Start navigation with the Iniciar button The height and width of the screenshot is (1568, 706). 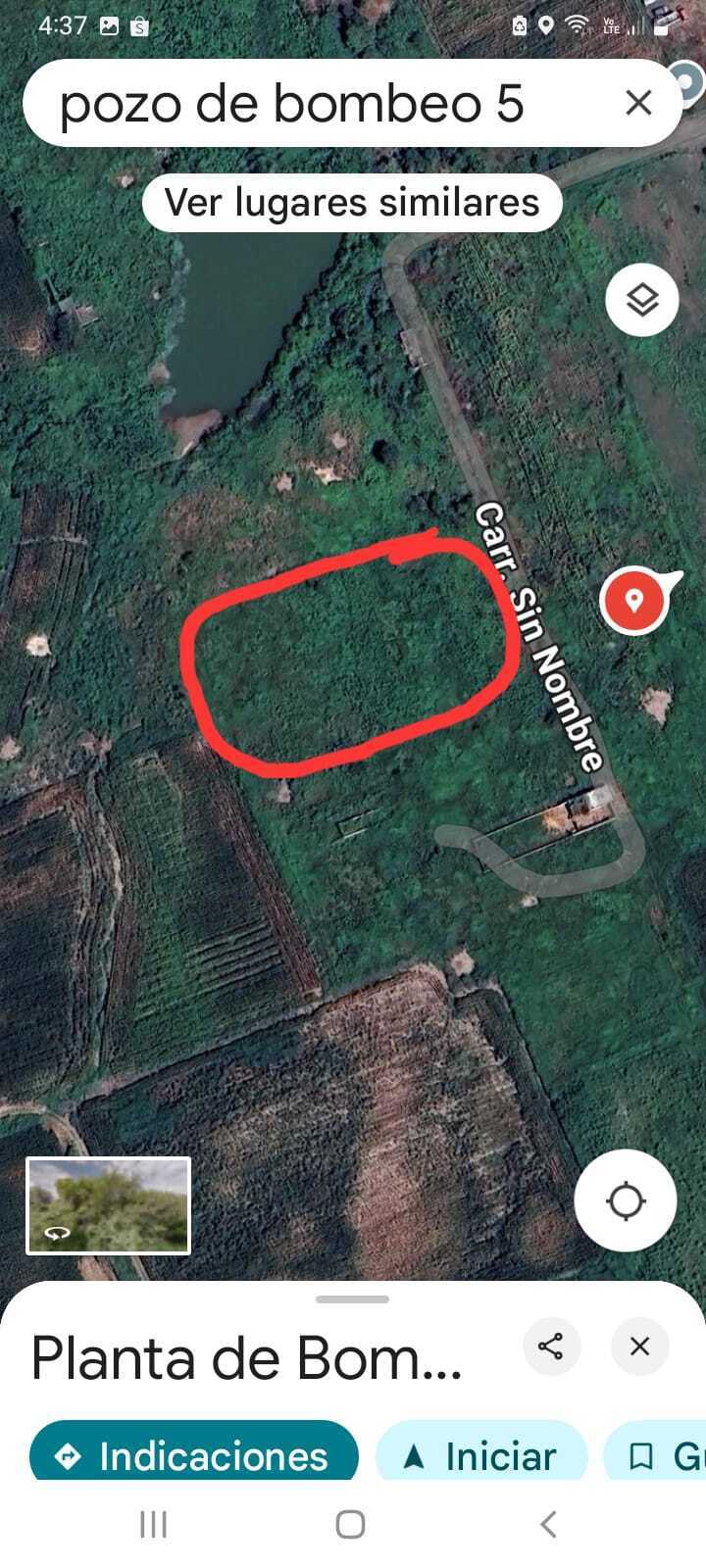481,1454
